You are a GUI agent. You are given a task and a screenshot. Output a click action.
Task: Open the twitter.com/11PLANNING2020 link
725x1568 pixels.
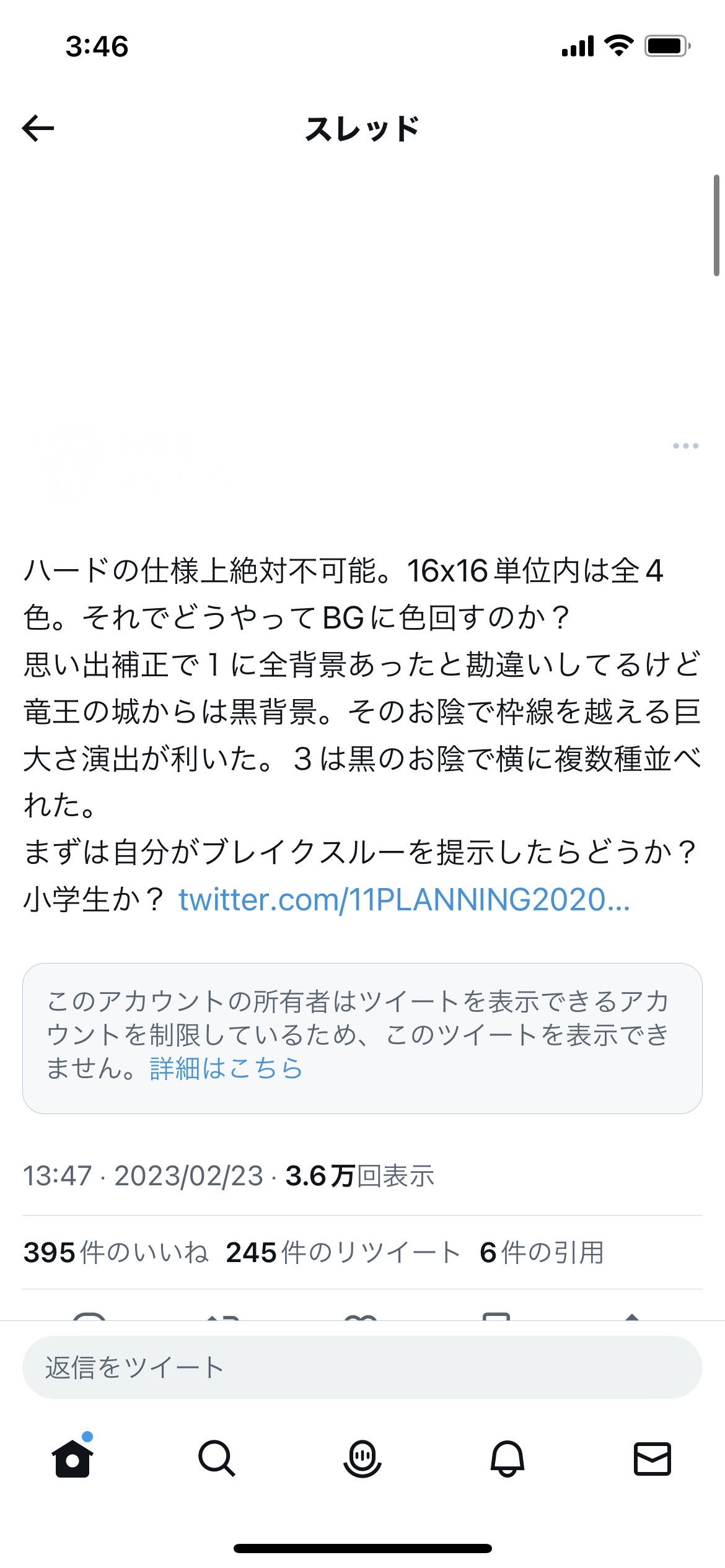(x=404, y=900)
